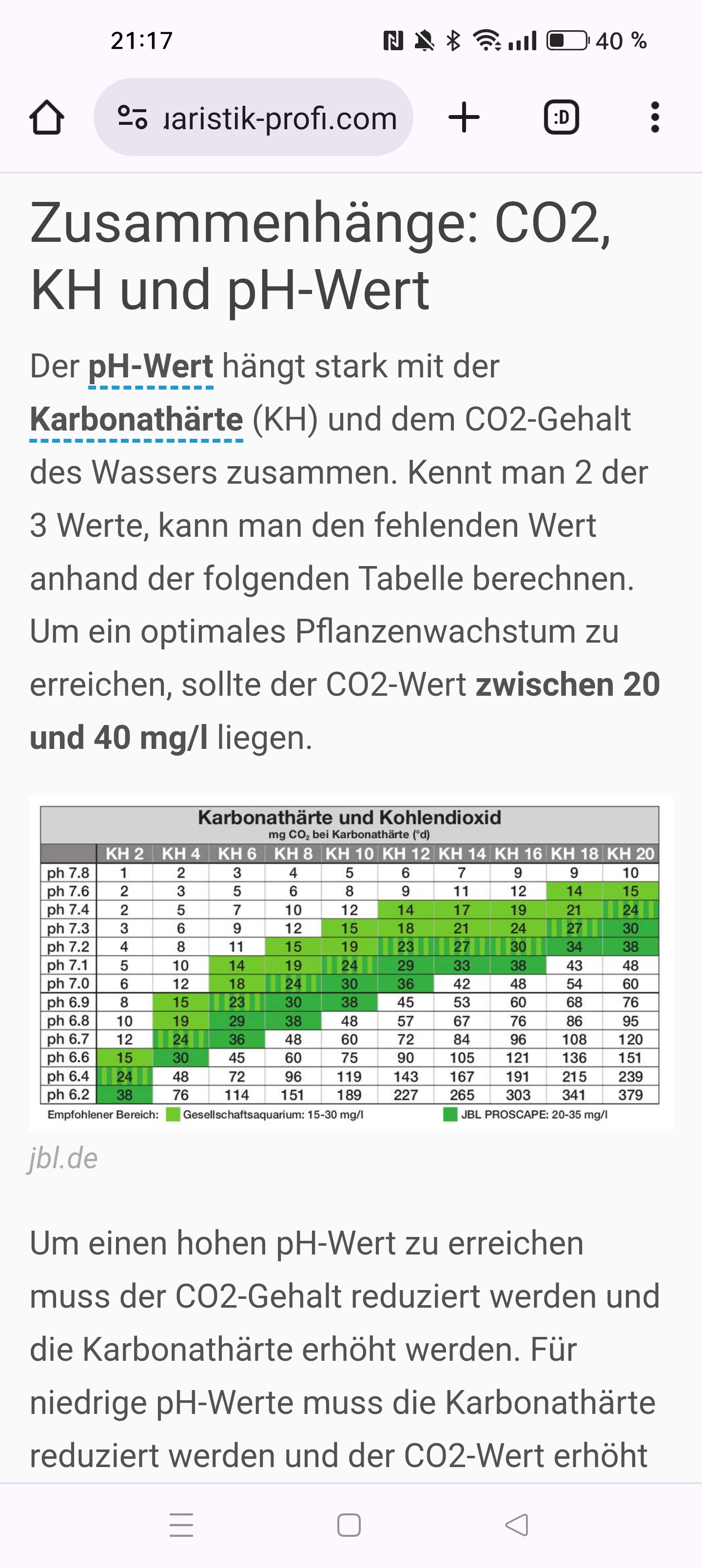Show recent apps from the navigation bar
This screenshot has height=1568, width=702.
coord(181,1525)
